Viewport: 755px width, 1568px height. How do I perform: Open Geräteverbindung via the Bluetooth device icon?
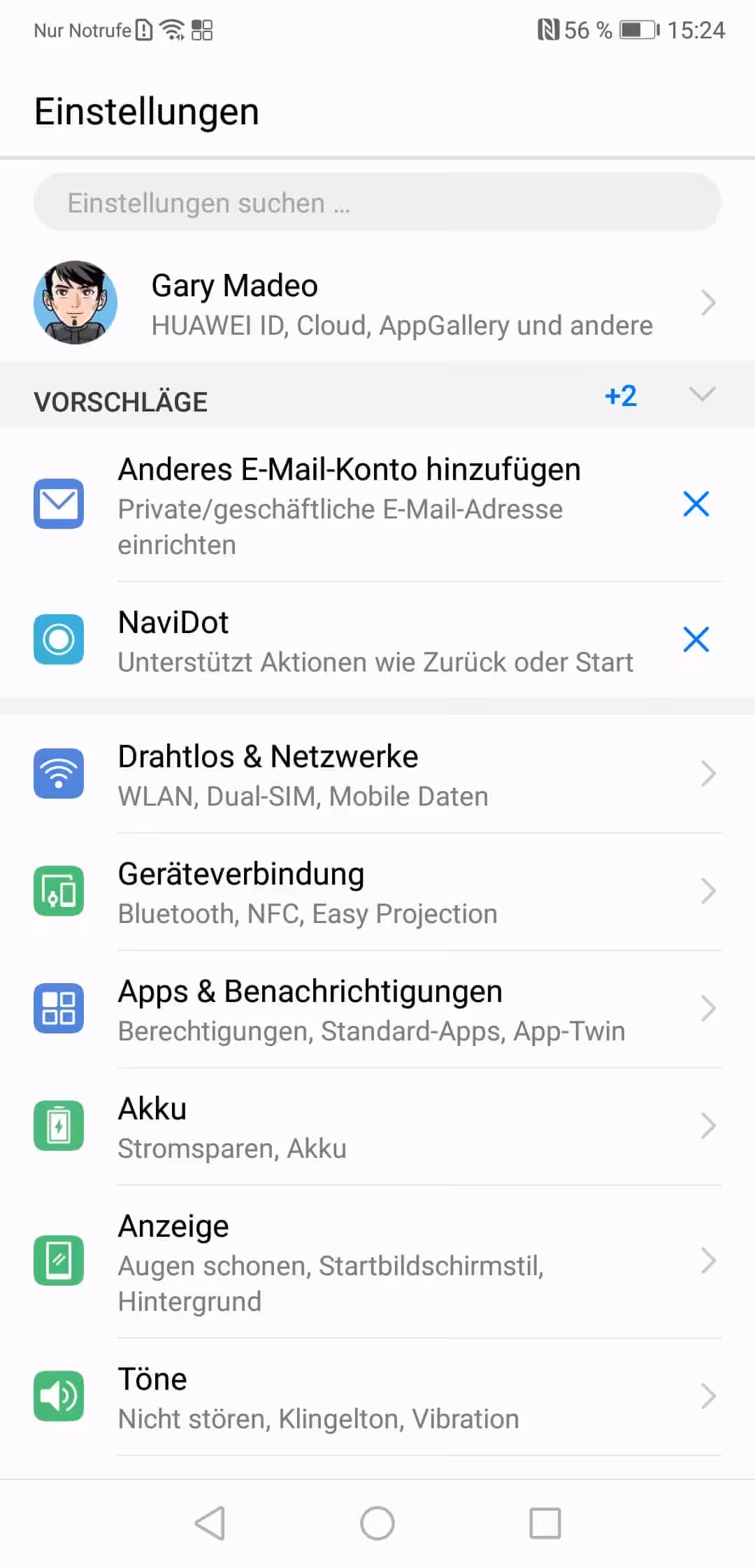pyautogui.click(x=59, y=891)
